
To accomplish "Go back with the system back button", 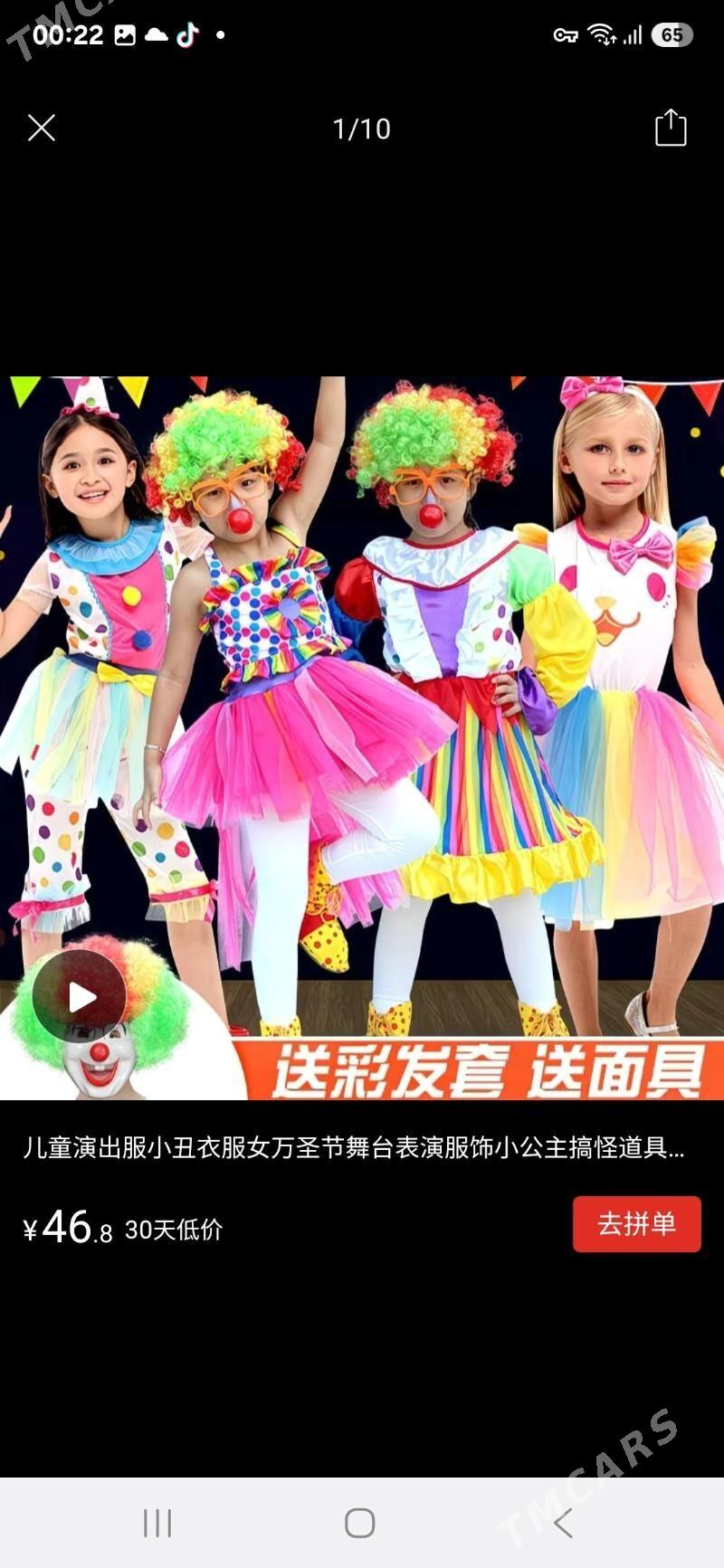I will click(x=564, y=1523).
